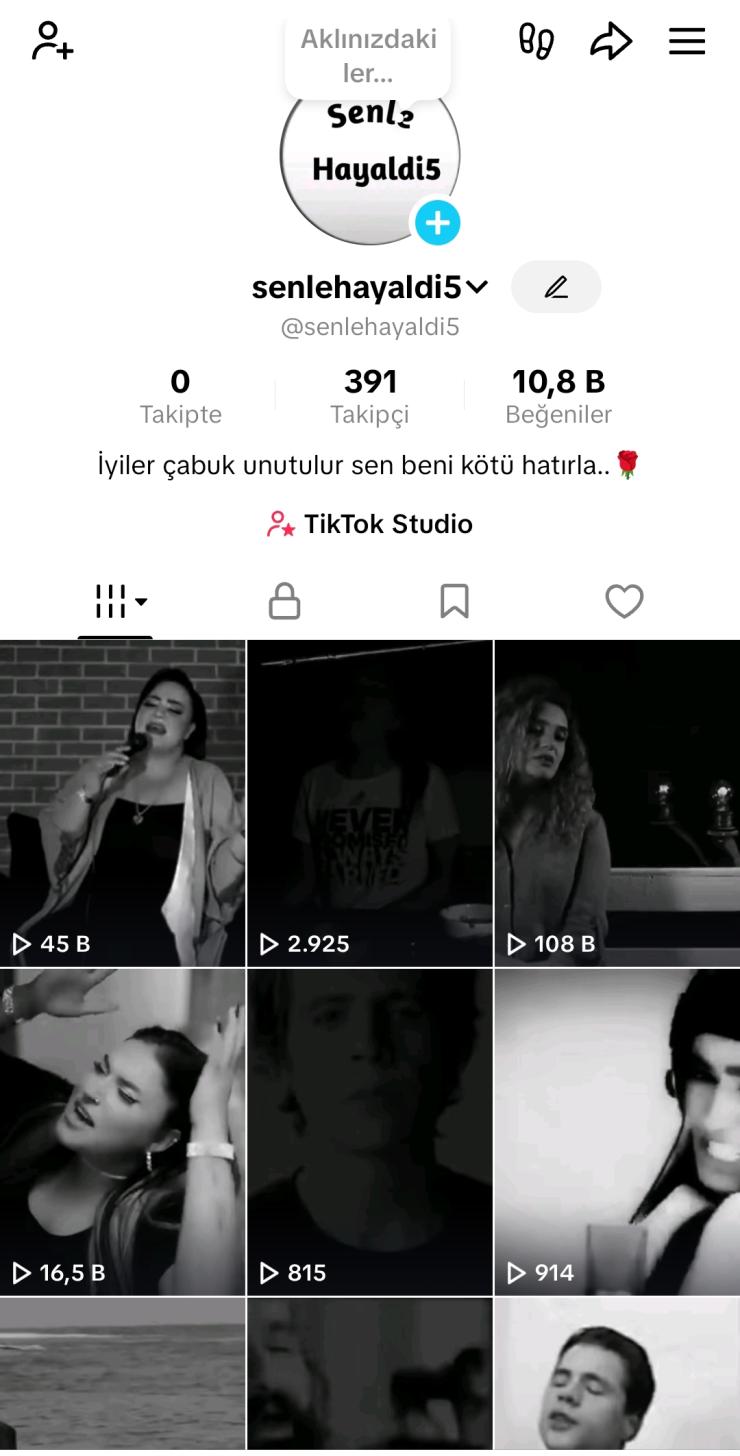Open the video with 108 B views
The width and height of the screenshot is (740, 1456).
617,803
